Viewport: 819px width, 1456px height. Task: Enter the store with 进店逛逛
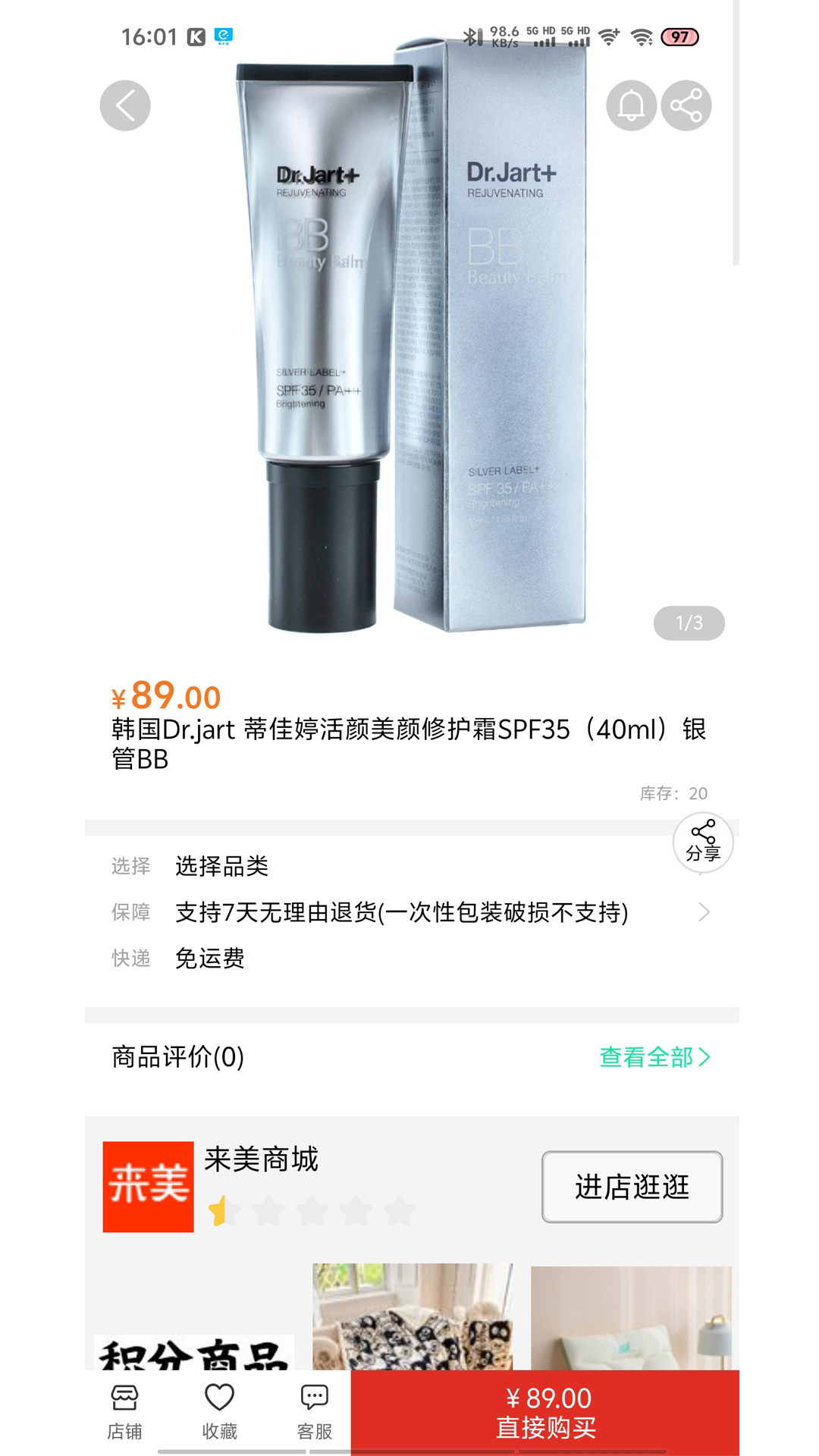(632, 1187)
